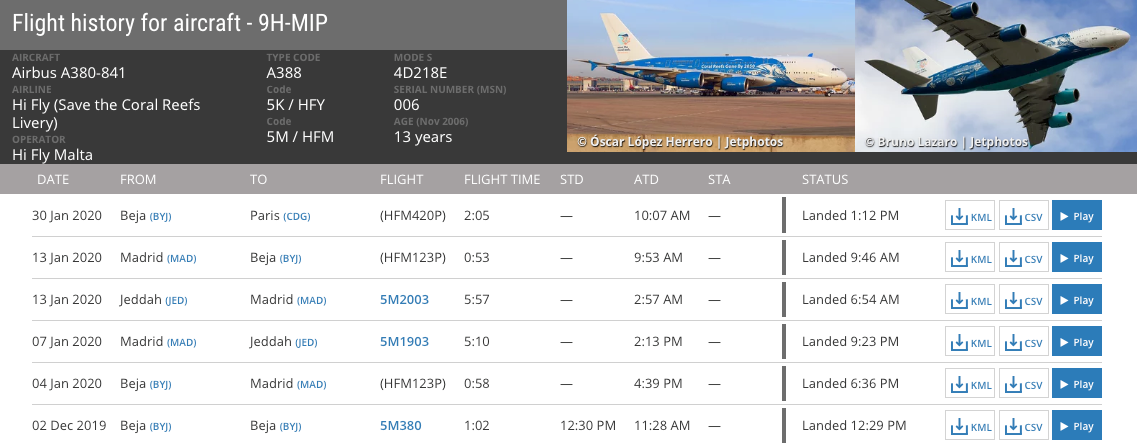1137x445 pixels.
Task: Open the Paris CDG airport link
Action: tap(297, 216)
